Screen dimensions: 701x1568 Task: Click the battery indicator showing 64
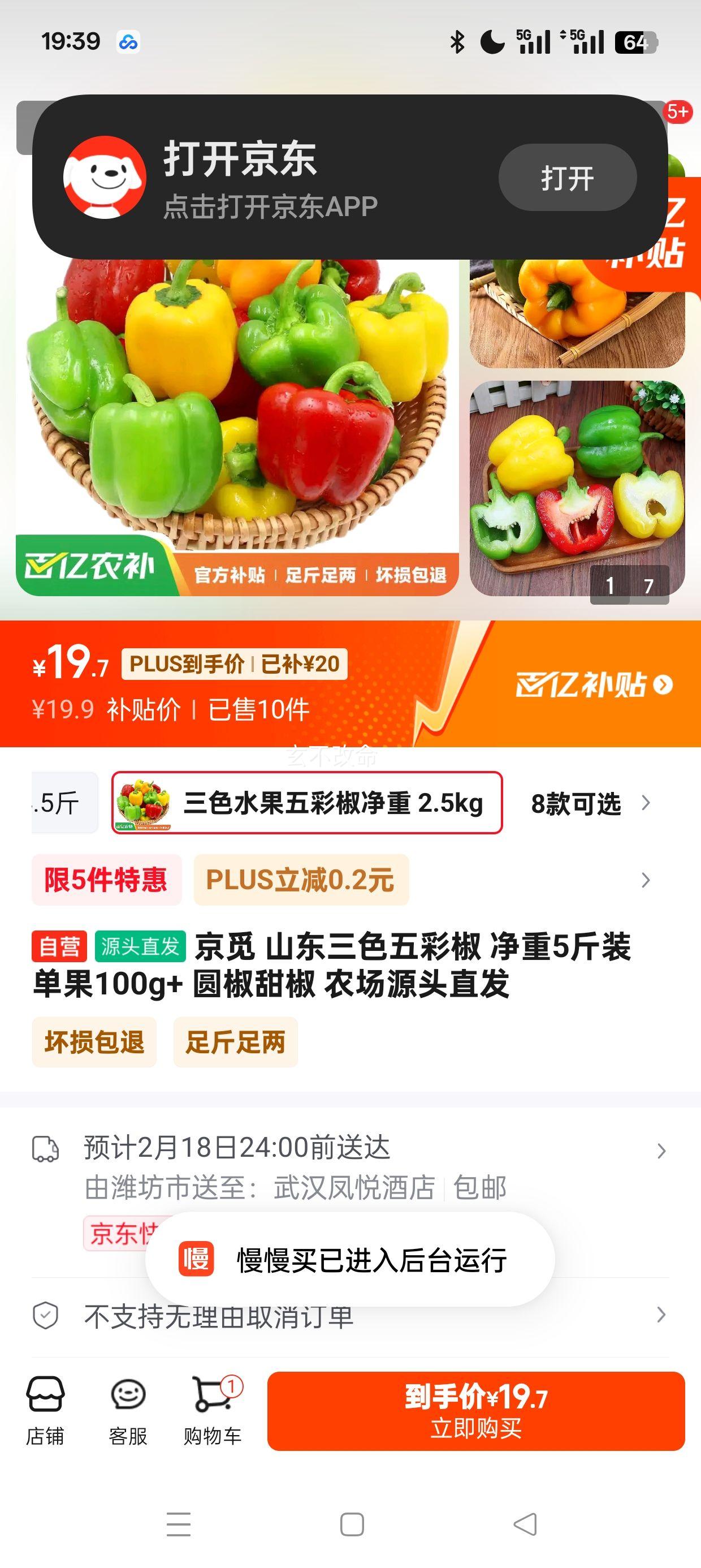click(x=635, y=42)
